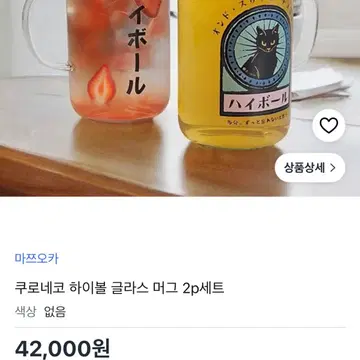Open 상품상세 product details
The image size is (360, 360).
[x=310, y=168]
